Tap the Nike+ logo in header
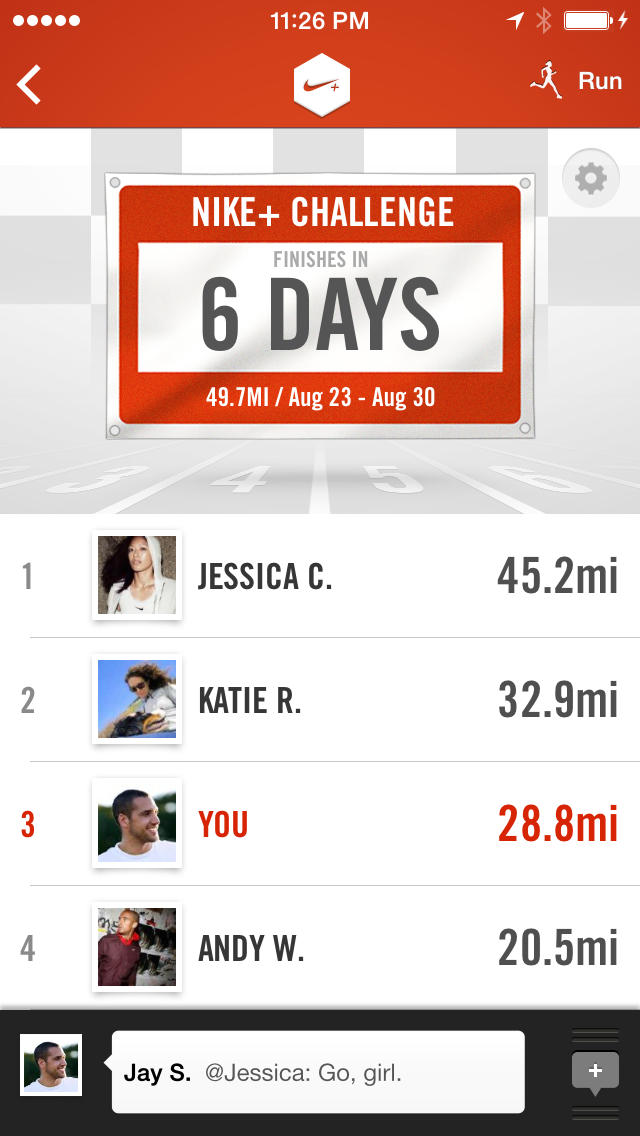This screenshot has height=1136, width=640. 321,84
